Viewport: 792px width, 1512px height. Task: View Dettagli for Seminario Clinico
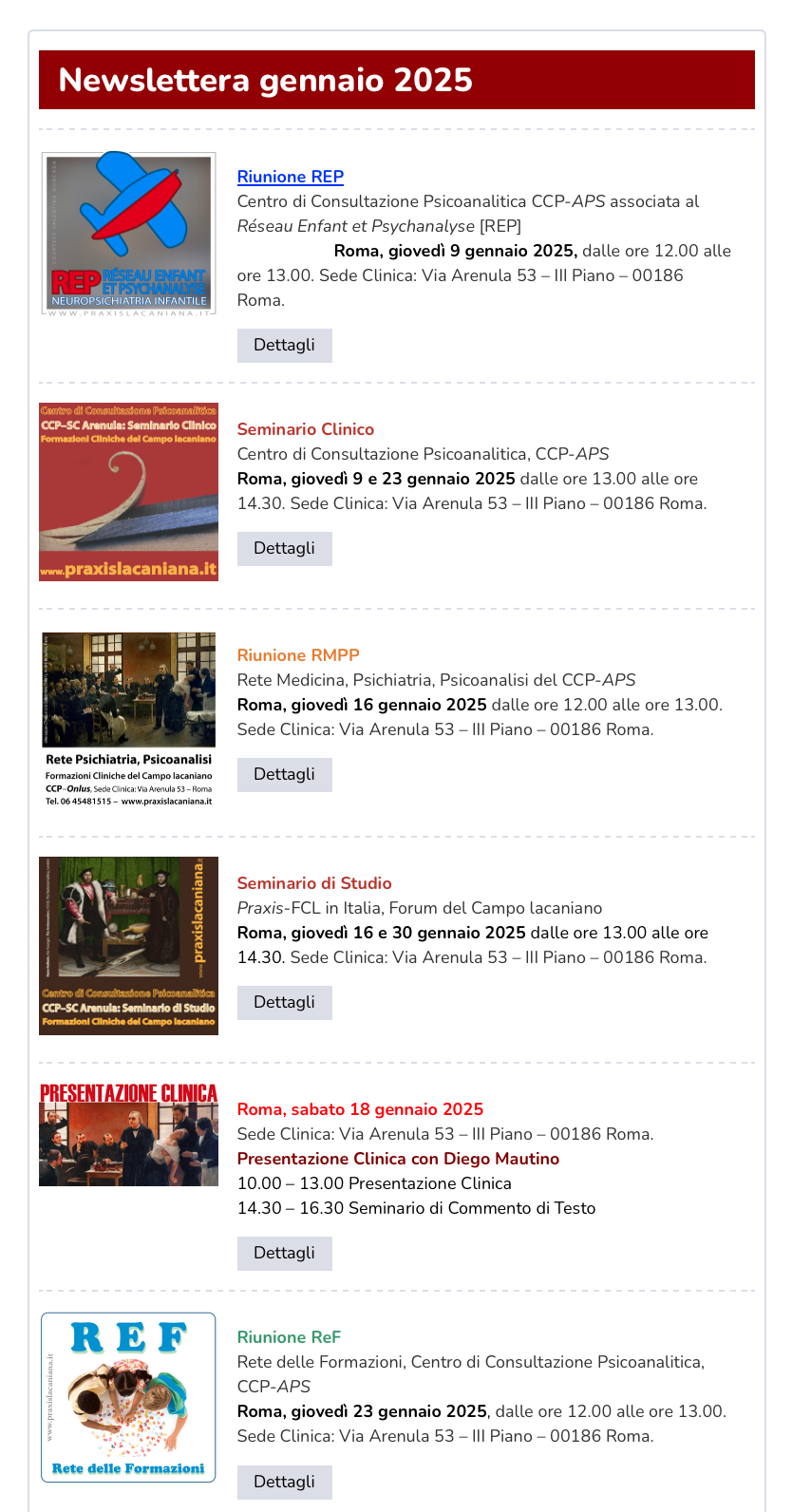284,548
